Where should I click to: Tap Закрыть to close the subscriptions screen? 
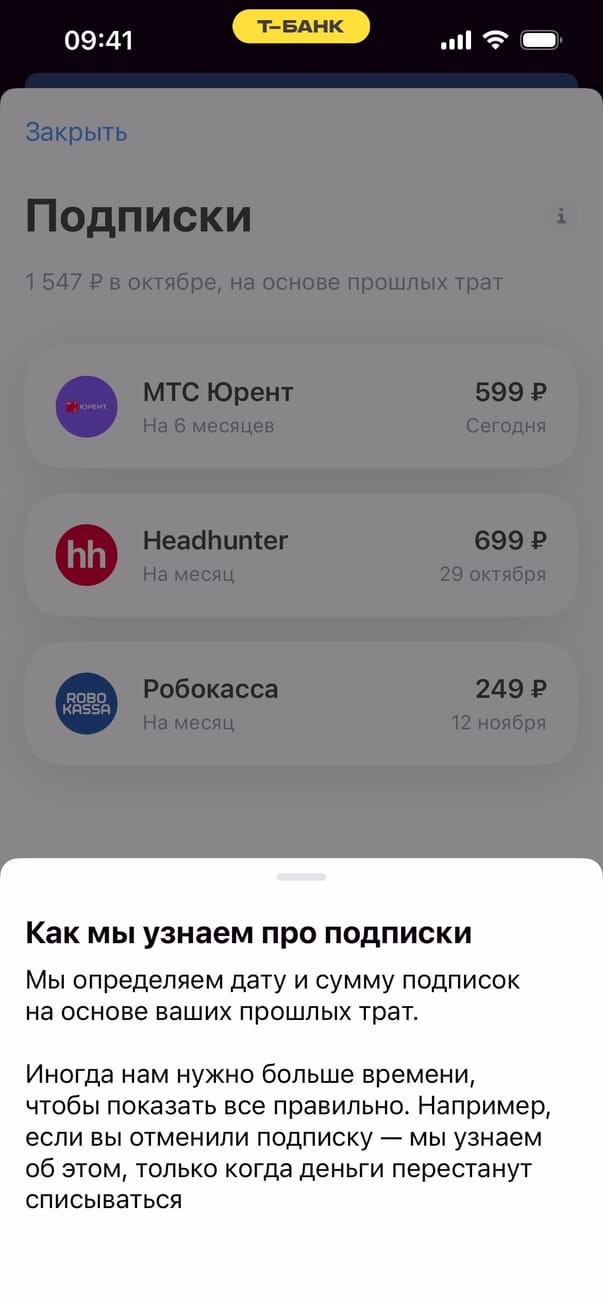(x=76, y=132)
